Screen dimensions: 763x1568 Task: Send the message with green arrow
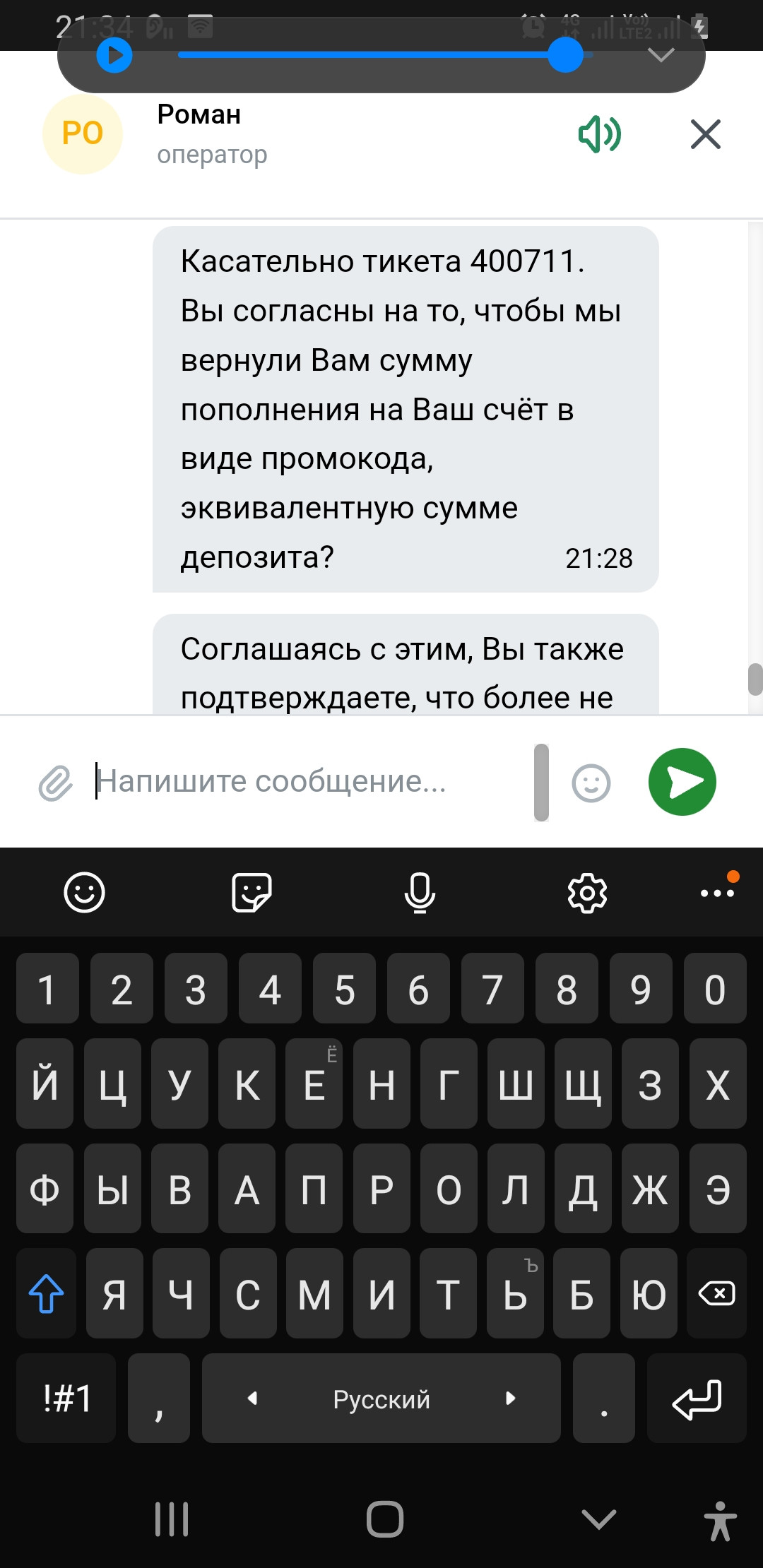tap(682, 782)
